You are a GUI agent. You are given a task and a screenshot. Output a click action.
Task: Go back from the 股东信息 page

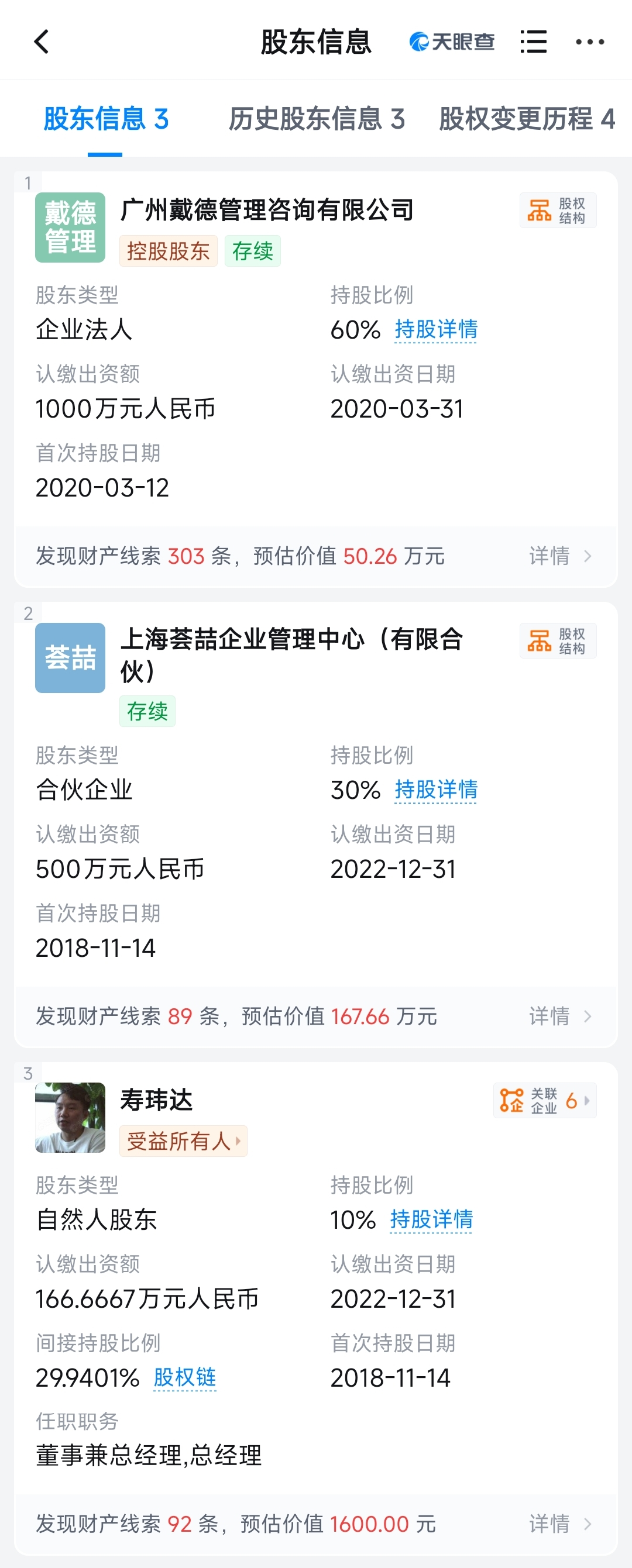pyautogui.click(x=42, y=42)
